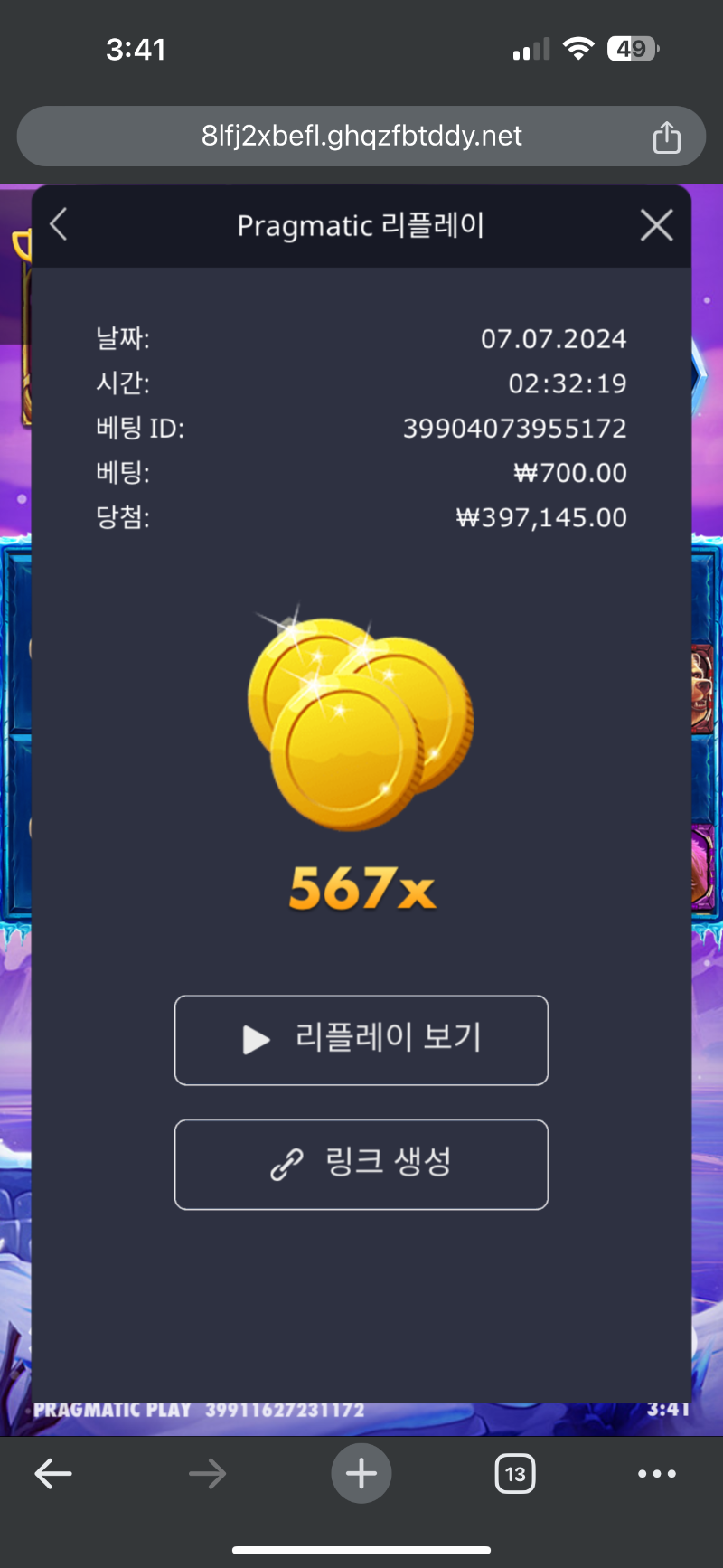Go back in the Pragmatic replay dialog

pyautogui.click(x=60, y=224)
